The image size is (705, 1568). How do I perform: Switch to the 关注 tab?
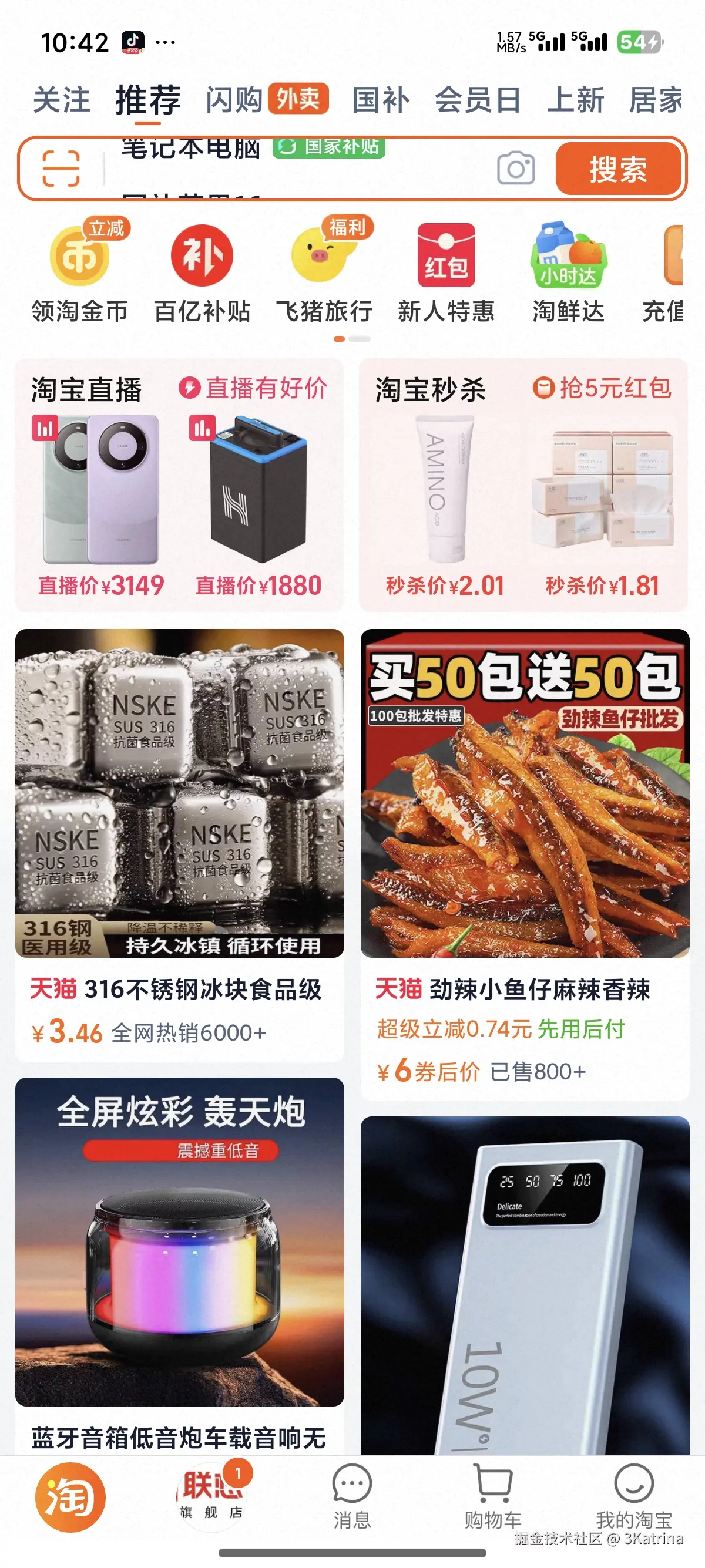coord(61,100)
